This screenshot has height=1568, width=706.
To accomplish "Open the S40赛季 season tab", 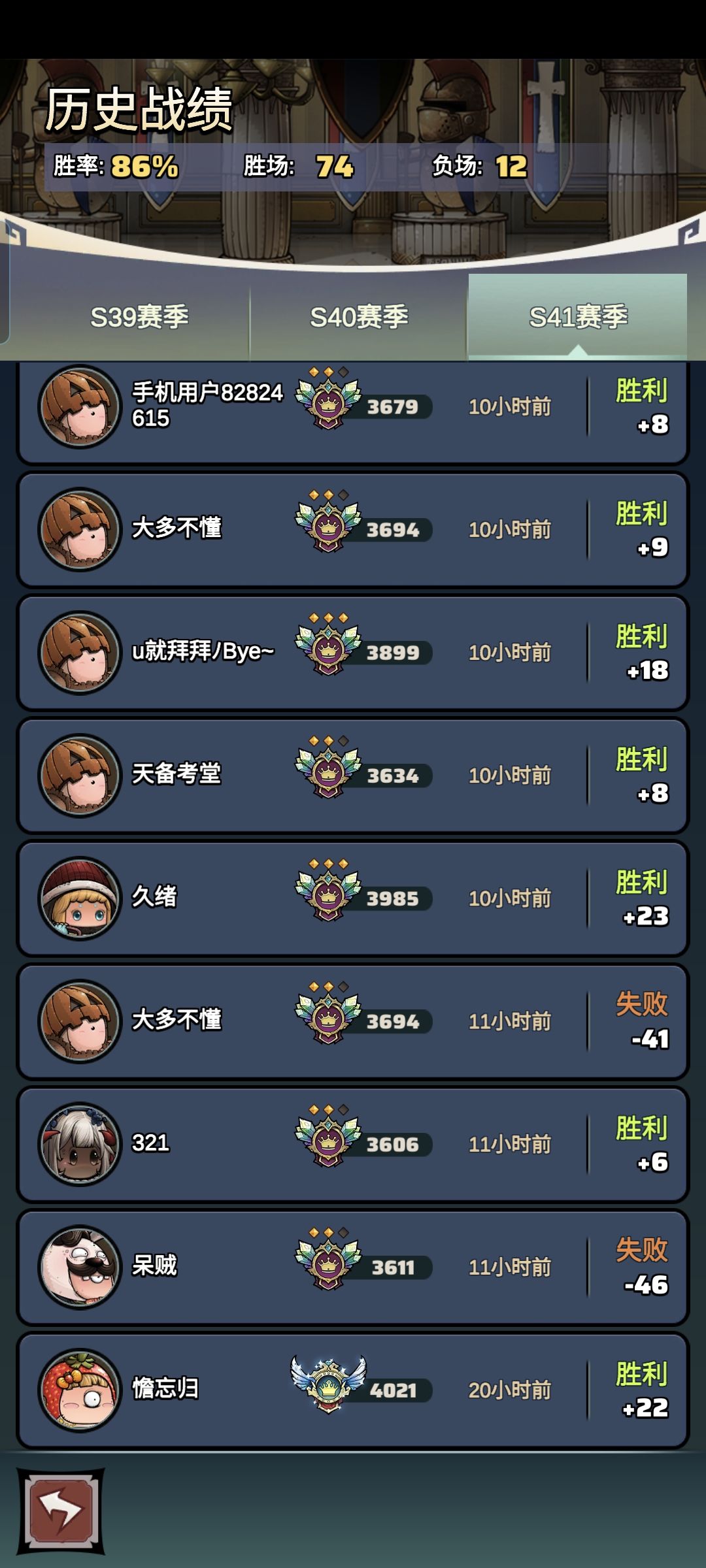I will point(360,316).
